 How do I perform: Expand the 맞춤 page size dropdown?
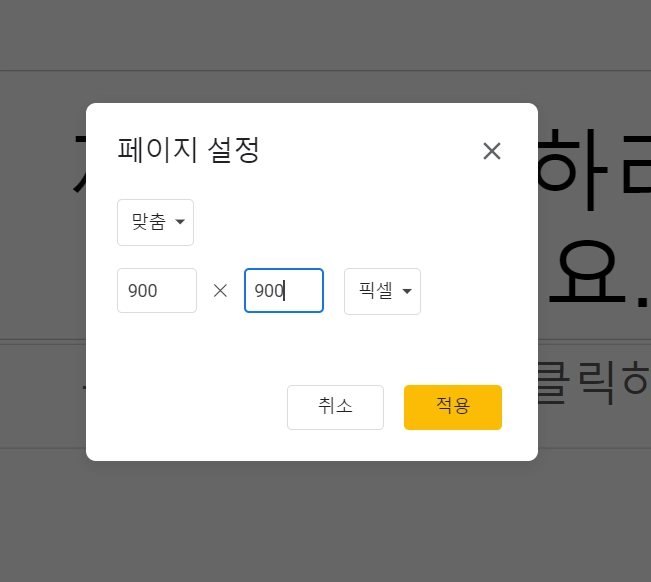[x=155, y=223]
